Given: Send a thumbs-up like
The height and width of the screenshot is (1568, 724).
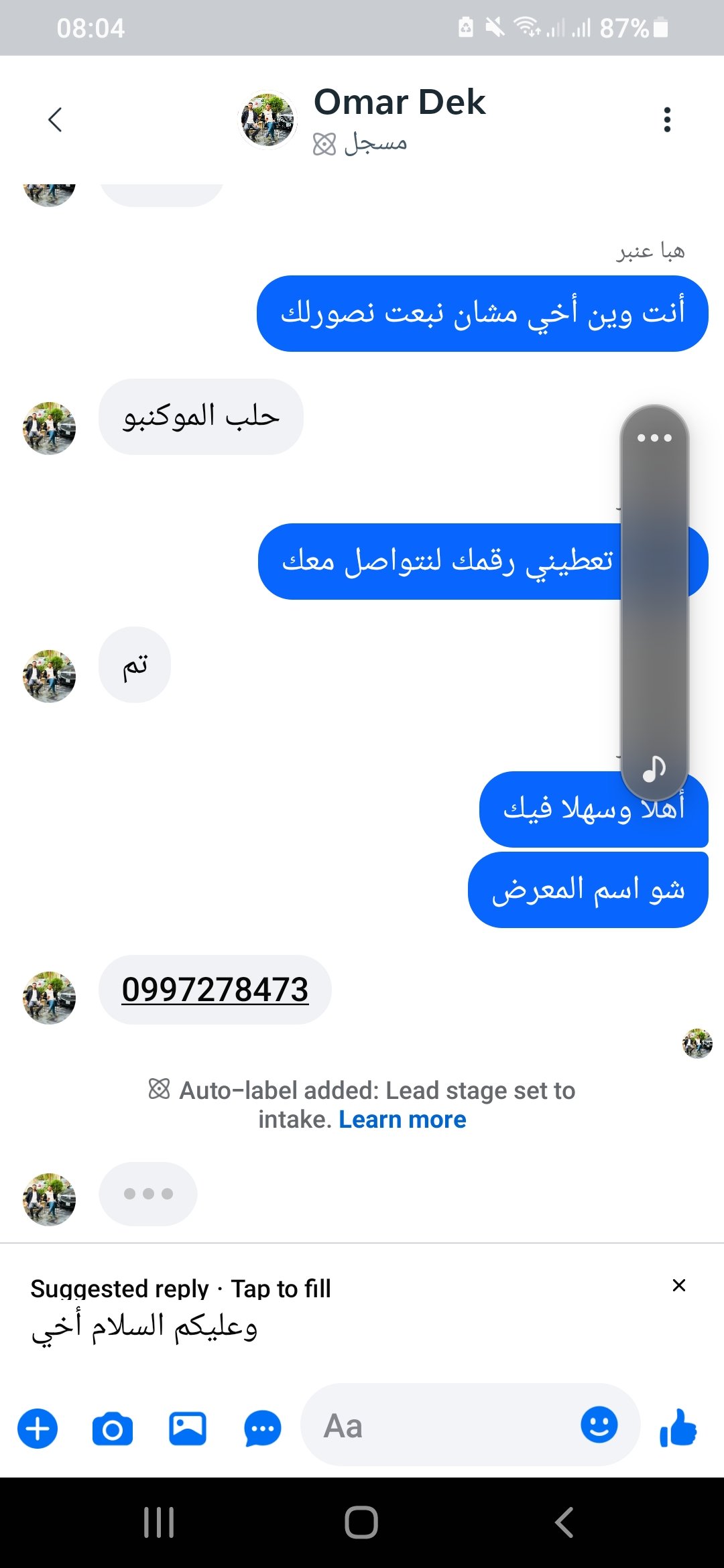Looking at the screenshot, I should click(x=678, y=1427).
